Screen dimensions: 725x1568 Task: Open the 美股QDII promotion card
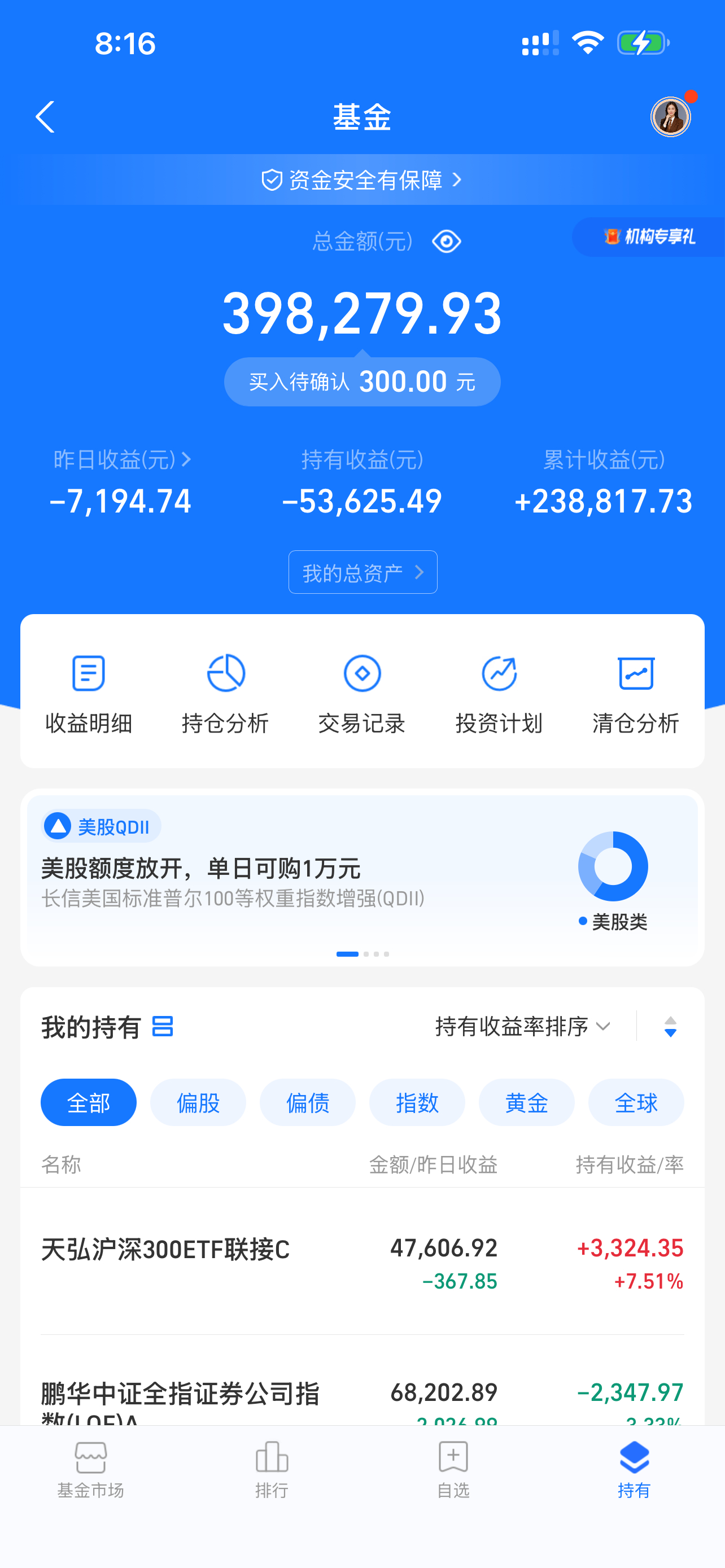pyautogui.click(x=362, y=877)
